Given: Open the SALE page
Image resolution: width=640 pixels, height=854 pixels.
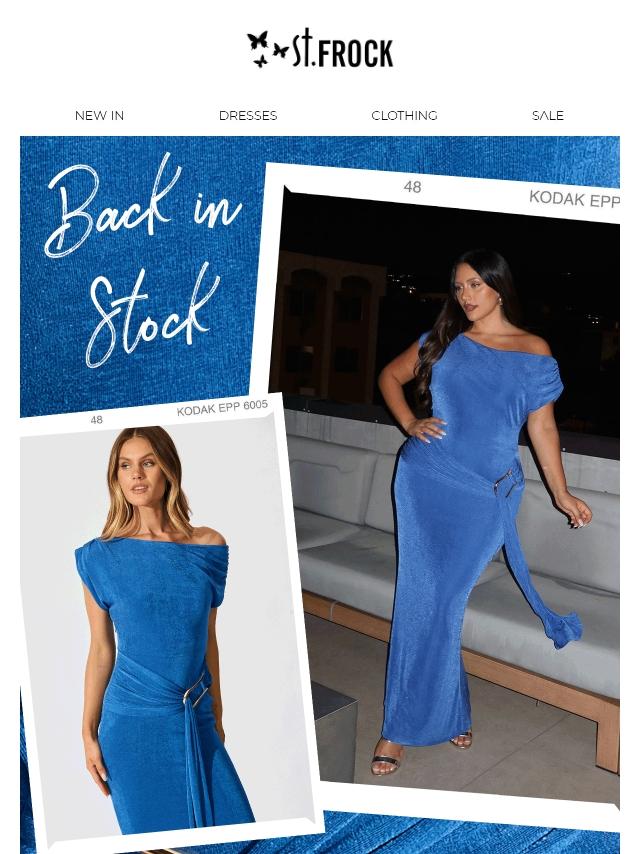Looking at the screenshot, I should 547,116.
